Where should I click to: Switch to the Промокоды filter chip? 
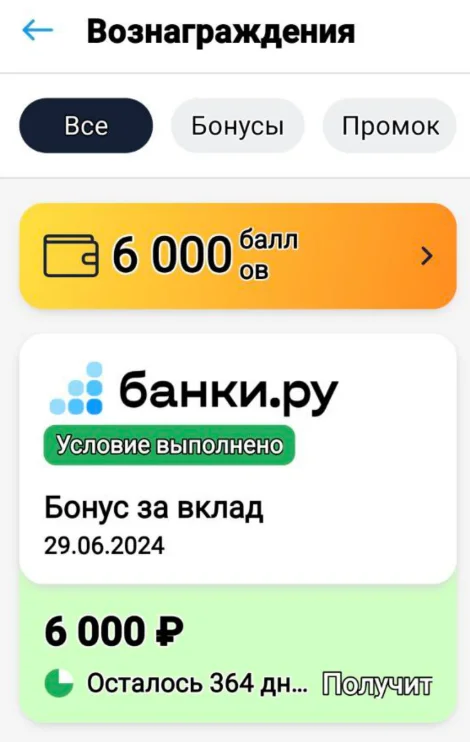[390, 126]
